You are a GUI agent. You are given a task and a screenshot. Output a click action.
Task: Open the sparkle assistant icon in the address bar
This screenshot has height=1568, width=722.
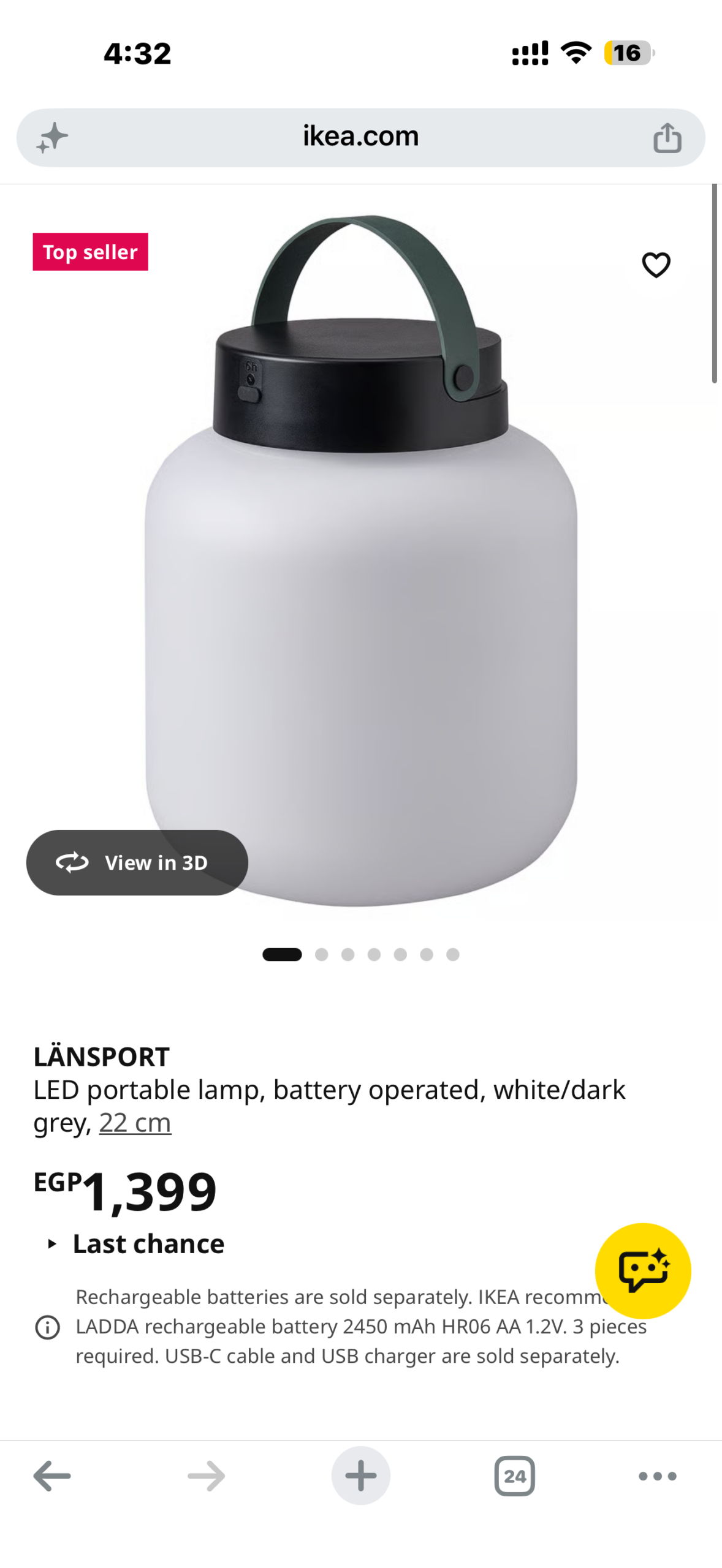52,137
